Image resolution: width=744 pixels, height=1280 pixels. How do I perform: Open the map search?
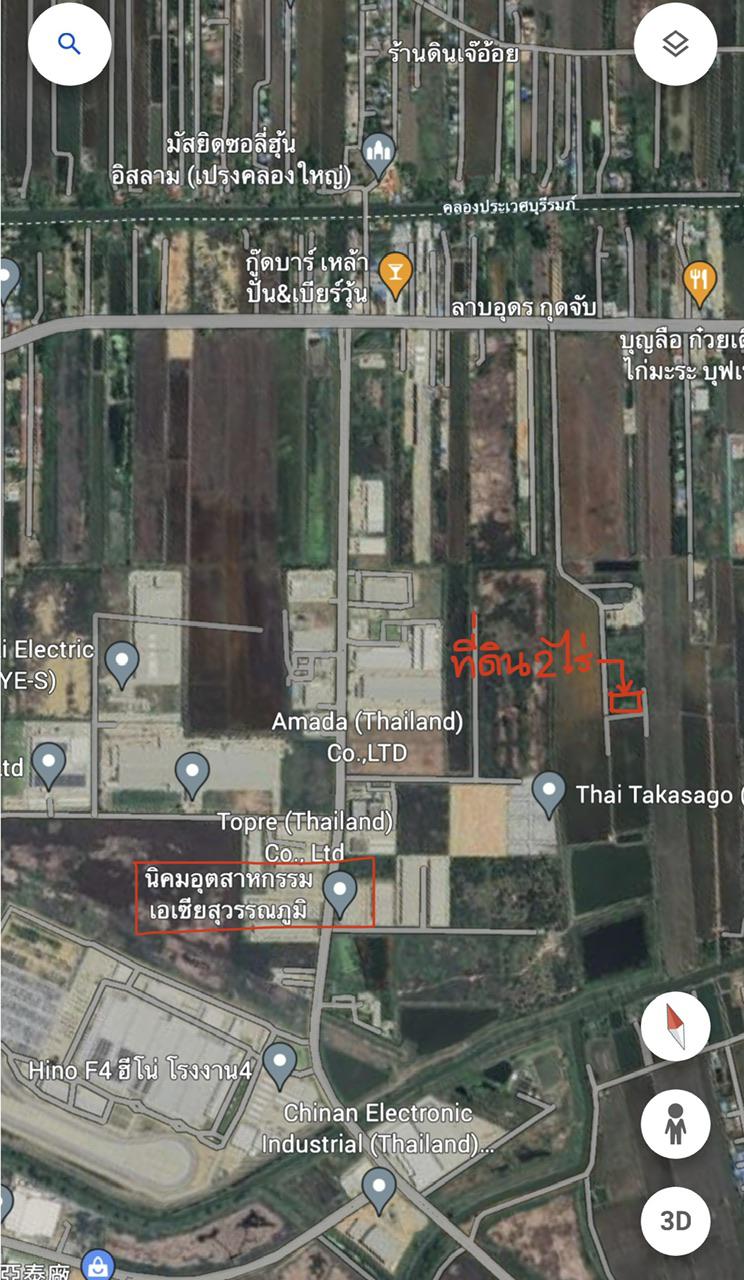pos(69,44)
